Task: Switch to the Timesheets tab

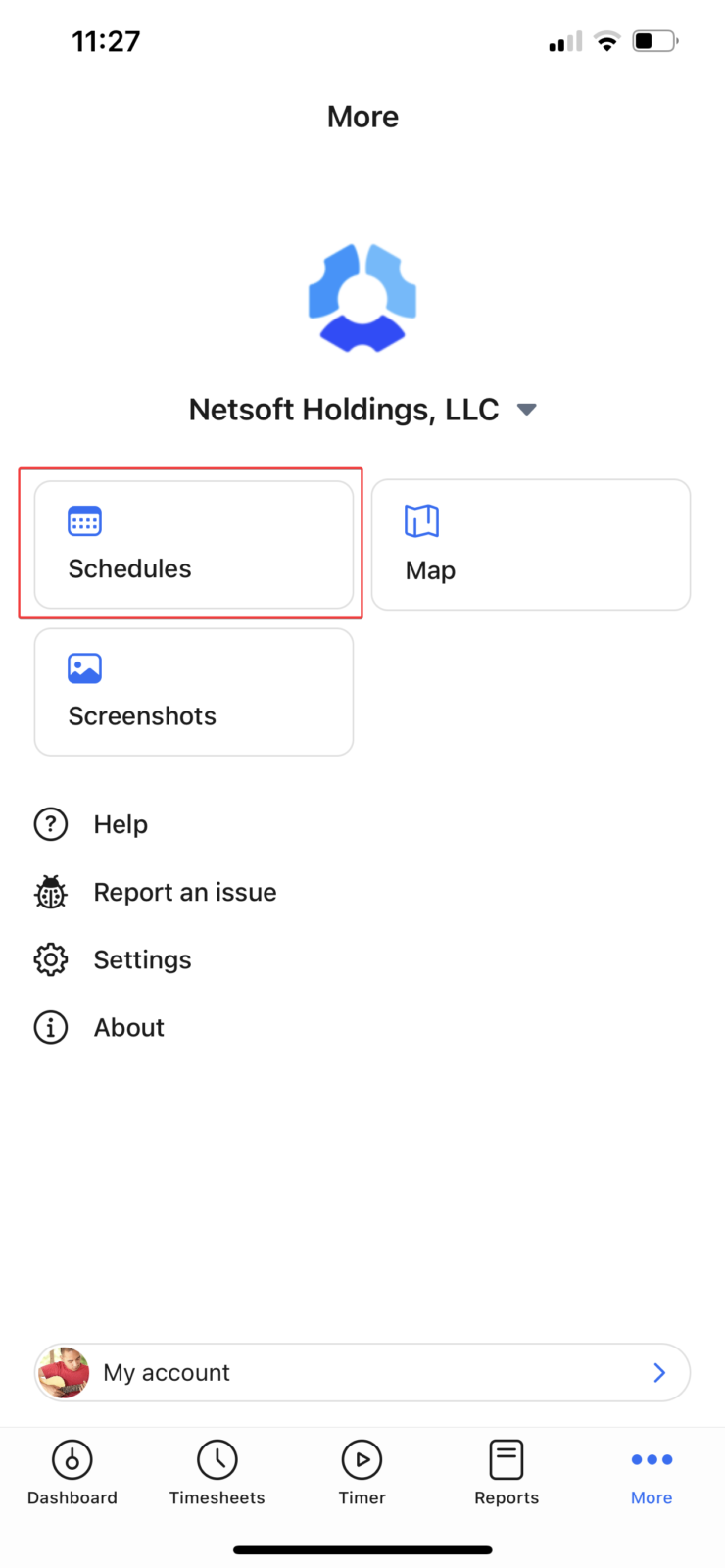Action: click(x=217, y=1473)
